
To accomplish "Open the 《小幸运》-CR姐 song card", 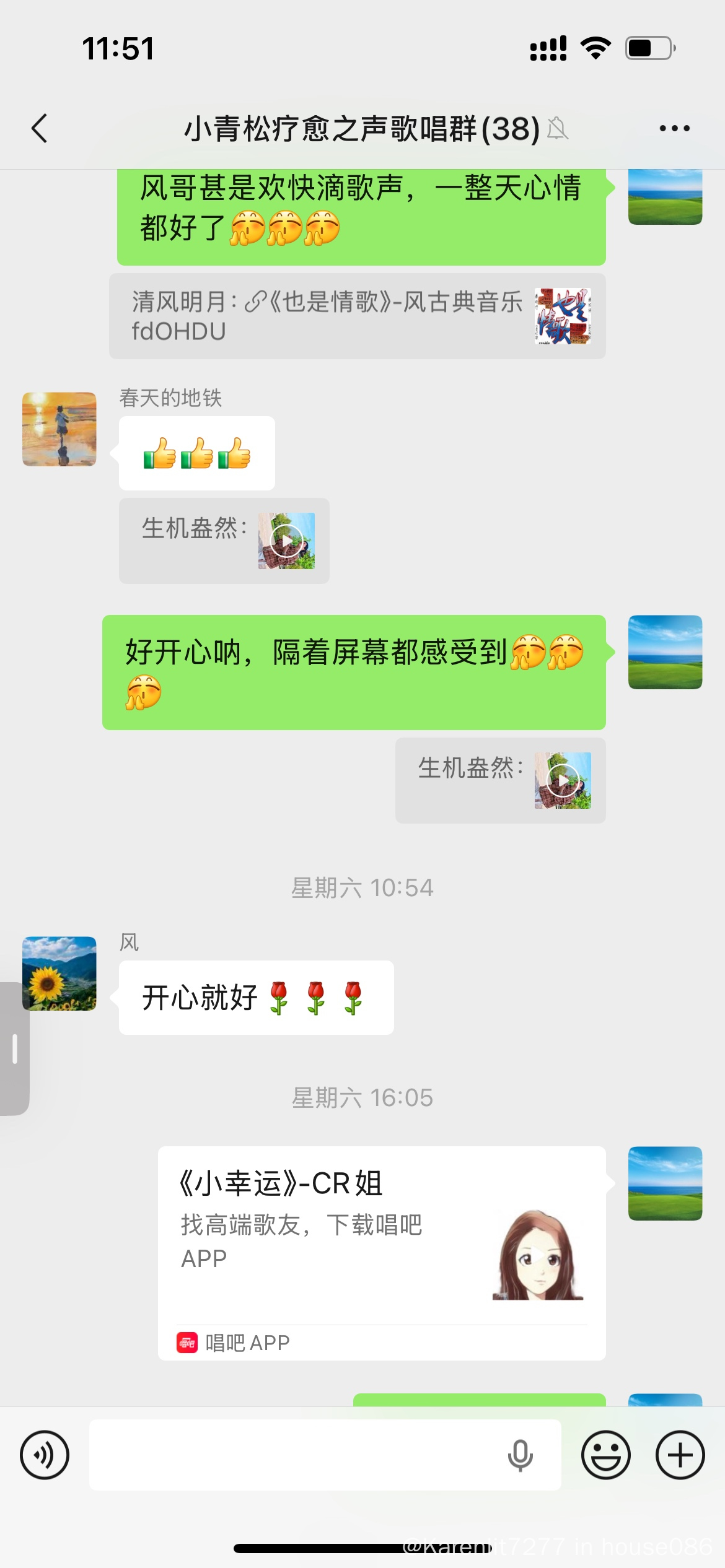I will click(x=381, y=1251).
